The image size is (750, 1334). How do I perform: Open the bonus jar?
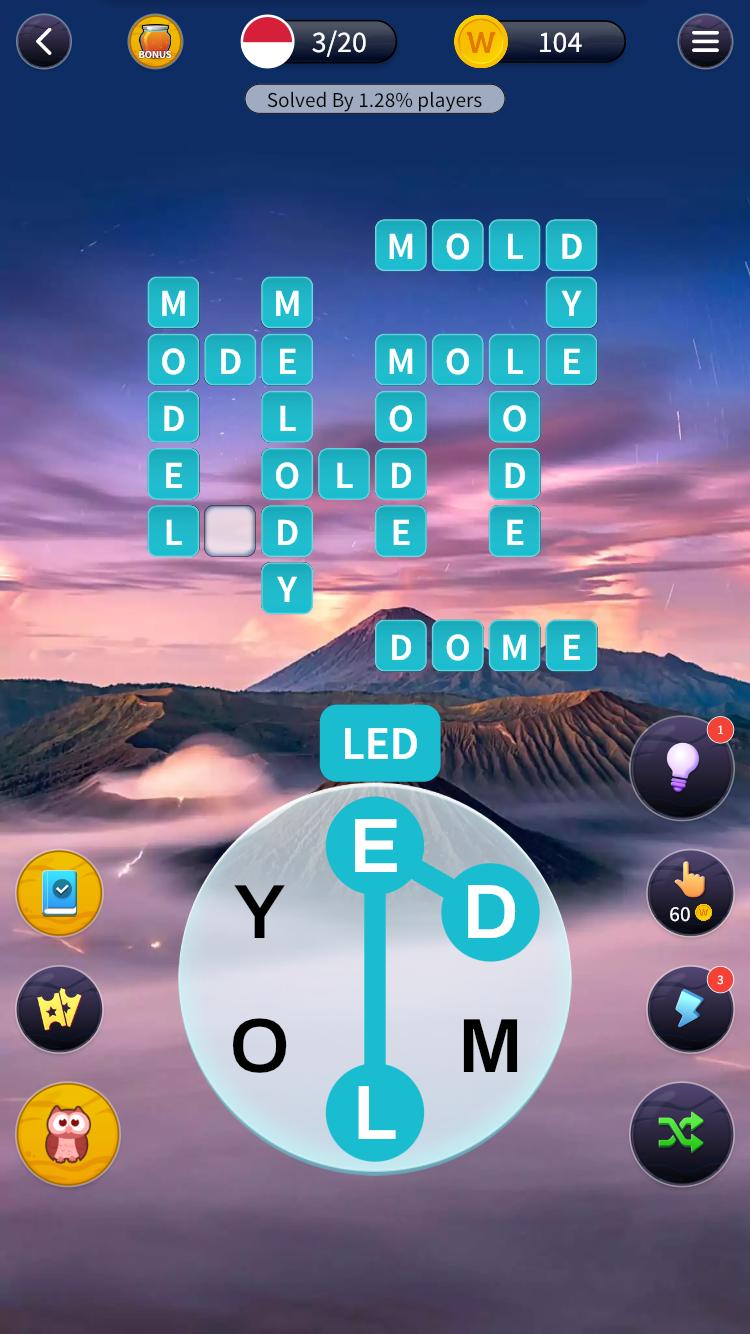(x=155, y=42)
